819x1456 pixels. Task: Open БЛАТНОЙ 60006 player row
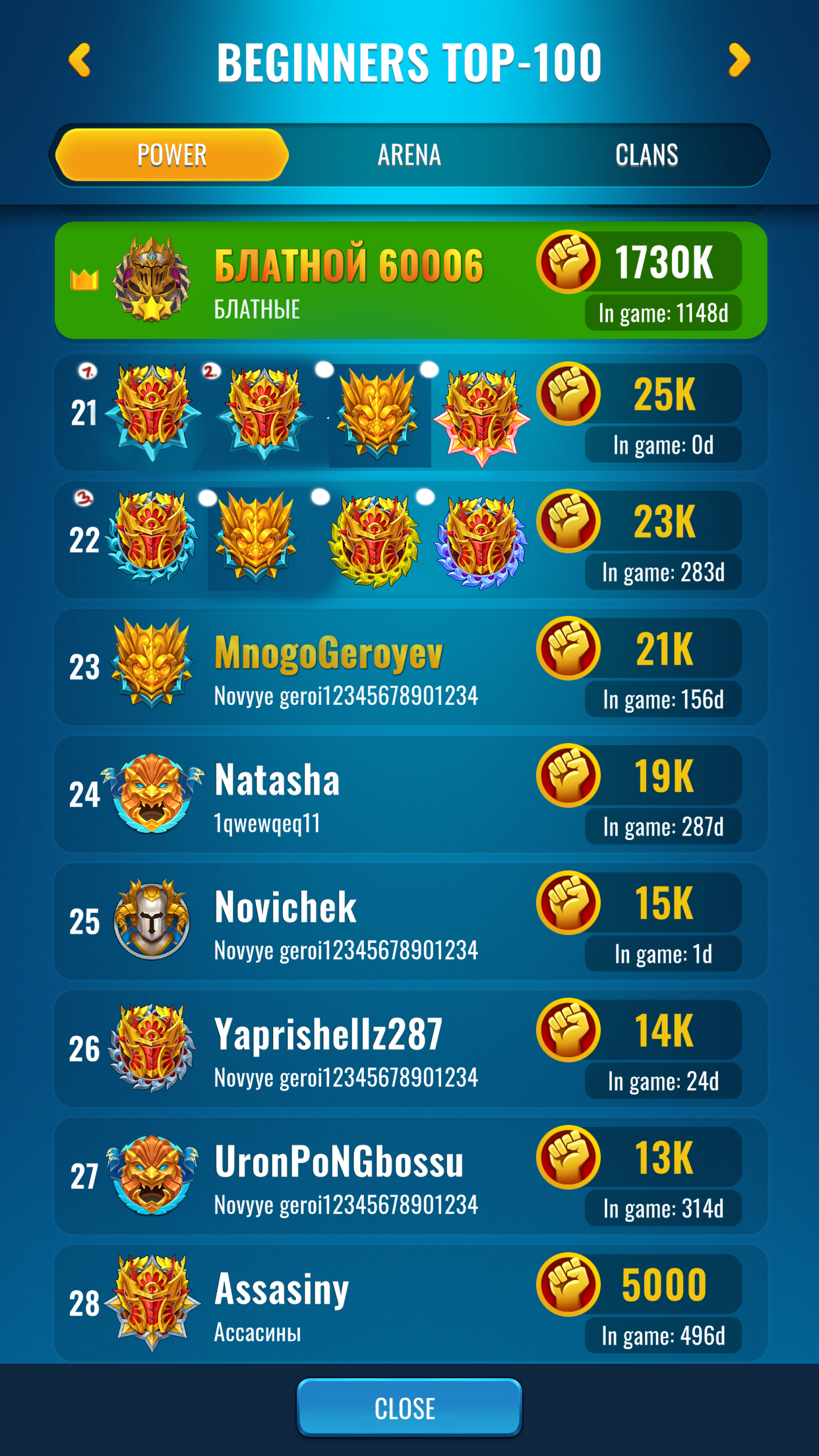pyautogui.click(x=410, y=281)
